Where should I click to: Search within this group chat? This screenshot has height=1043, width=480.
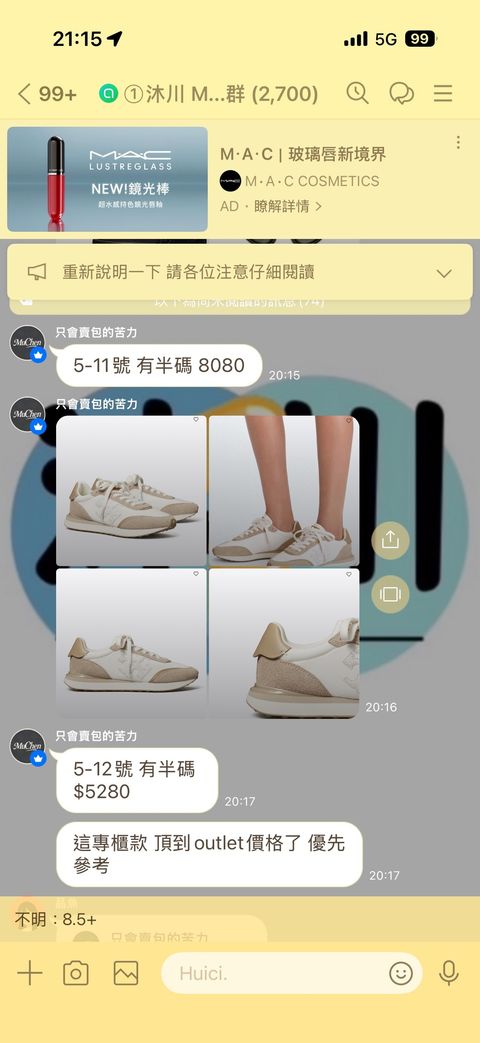(x=357, y=93)
